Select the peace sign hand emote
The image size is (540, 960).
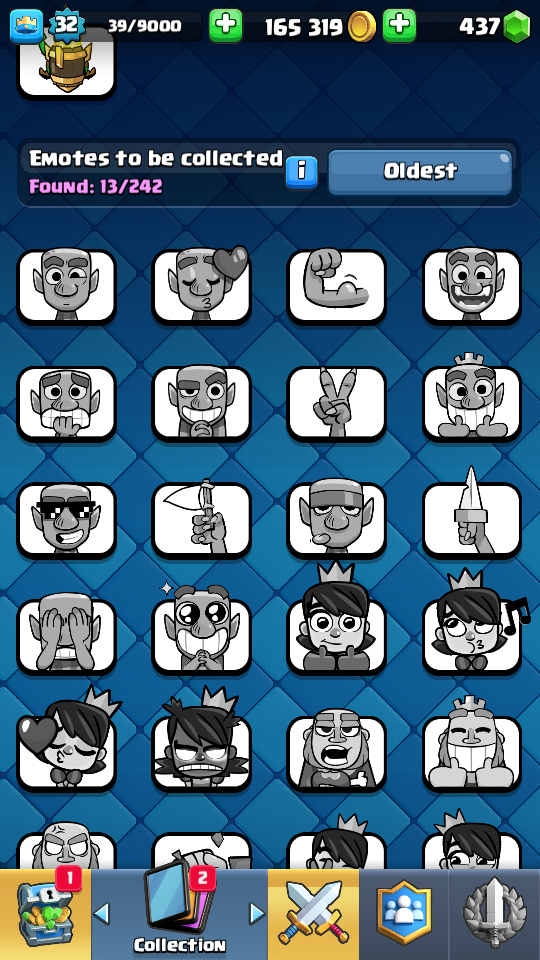click(337, 403)
